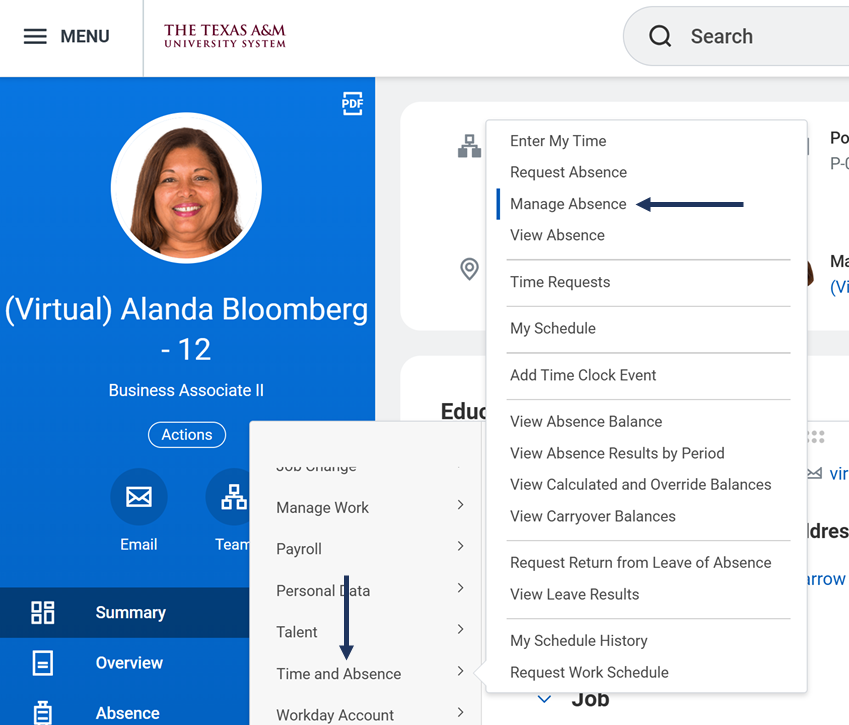Open the main MENU button
This screenshot has height=725, width=849.
click(66, 36)
